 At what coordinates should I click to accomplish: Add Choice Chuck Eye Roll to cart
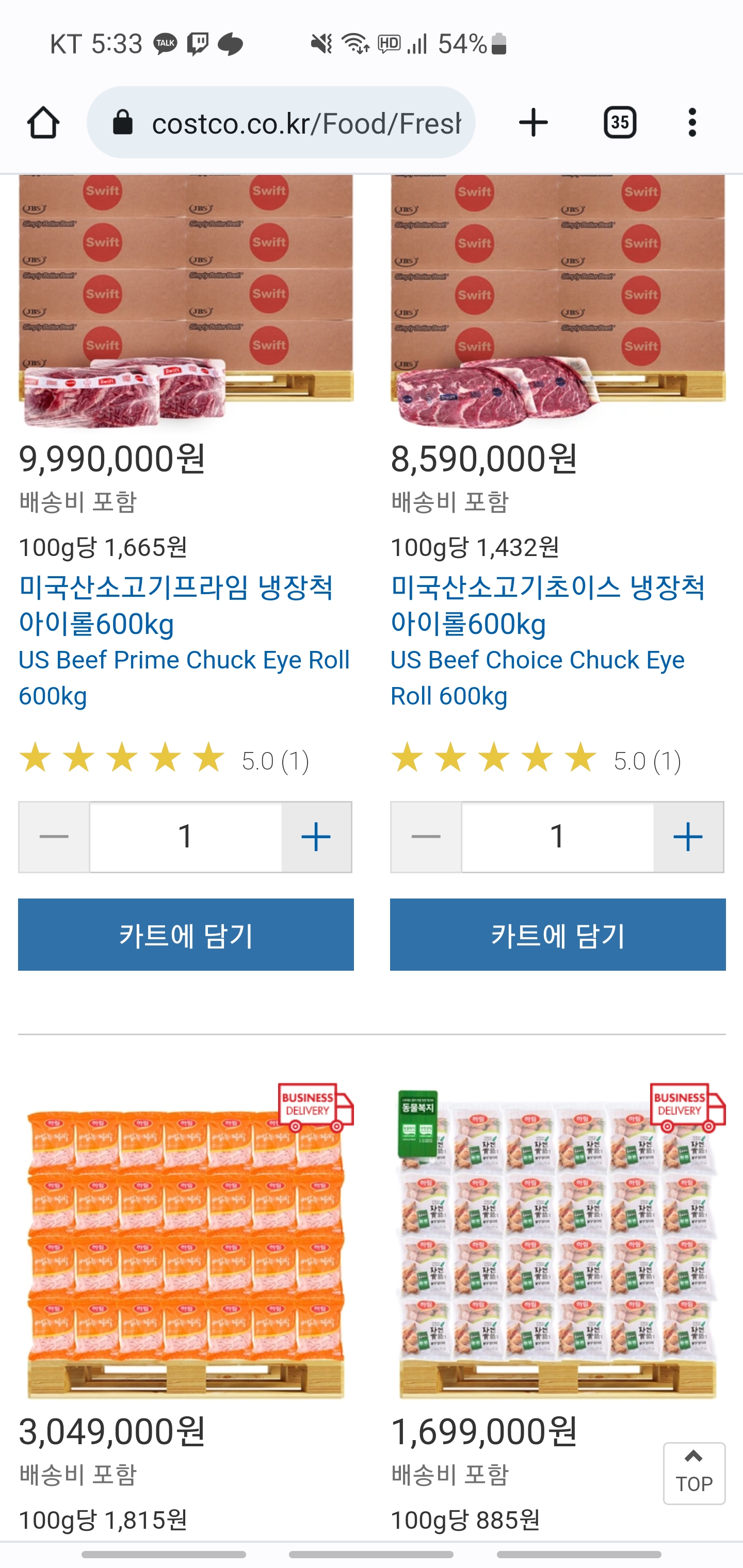point(558,934)
